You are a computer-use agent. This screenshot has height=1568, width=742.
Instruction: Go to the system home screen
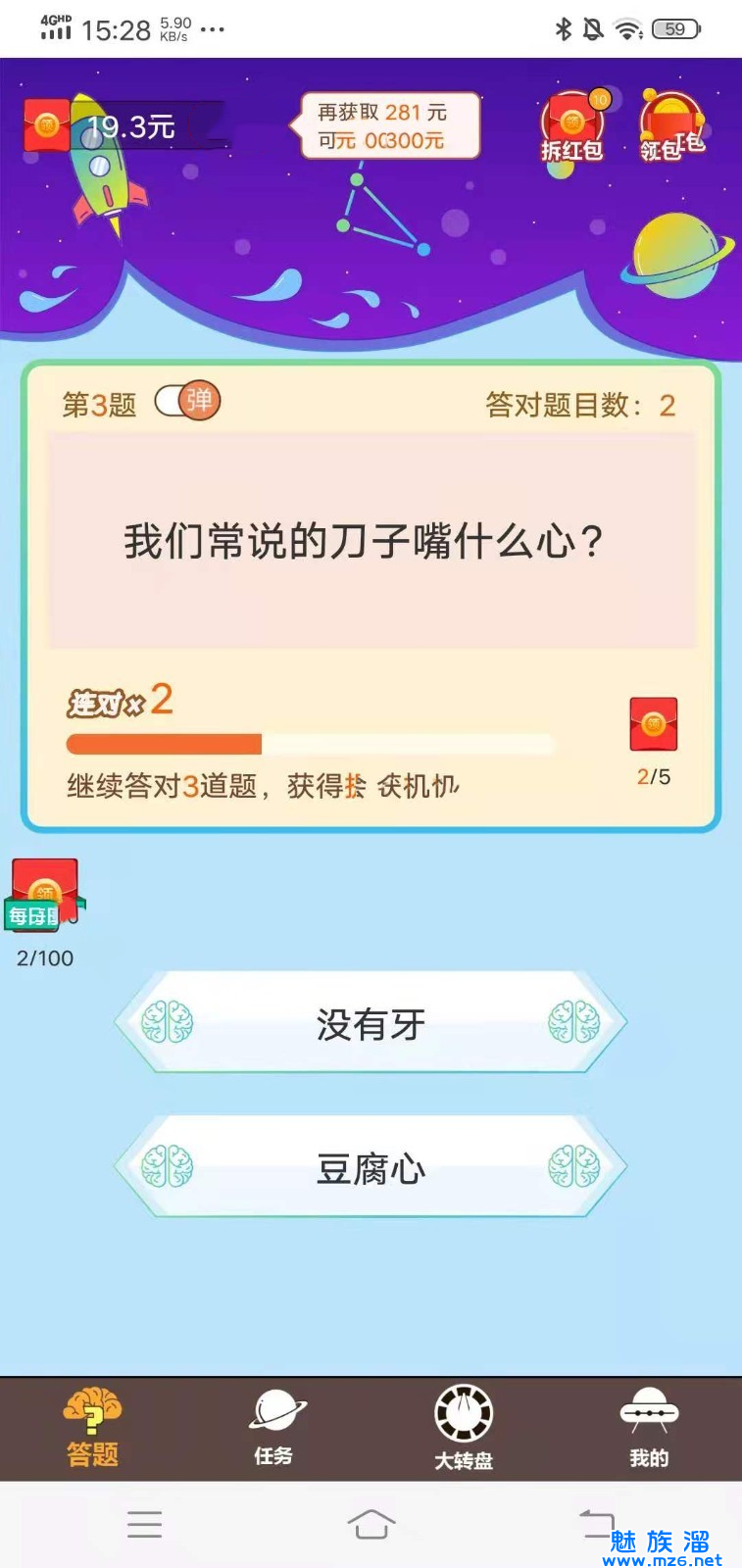(371, 1525)
